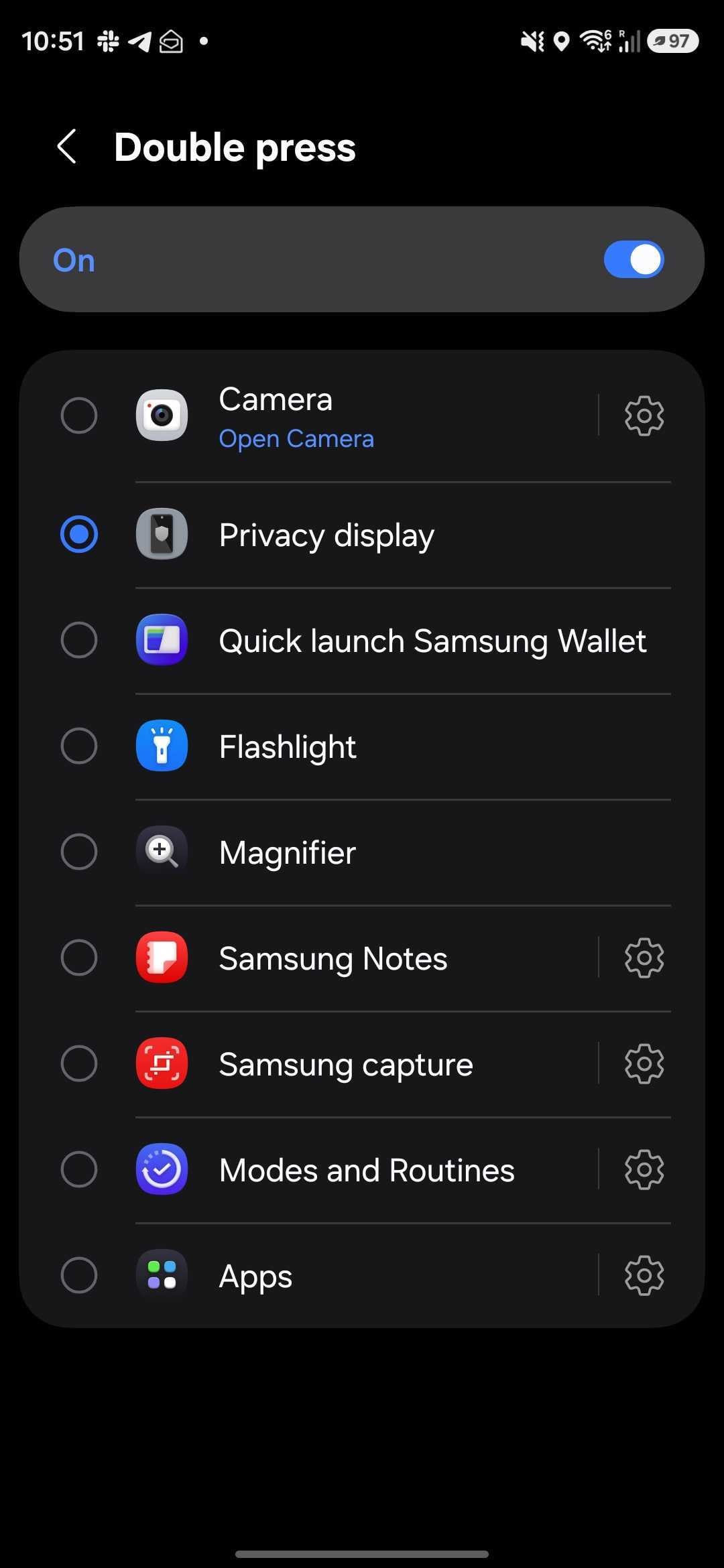The image size is (724, 1568).
Task: Tap the Privacy display icon
Action: (x=161, y=534)
